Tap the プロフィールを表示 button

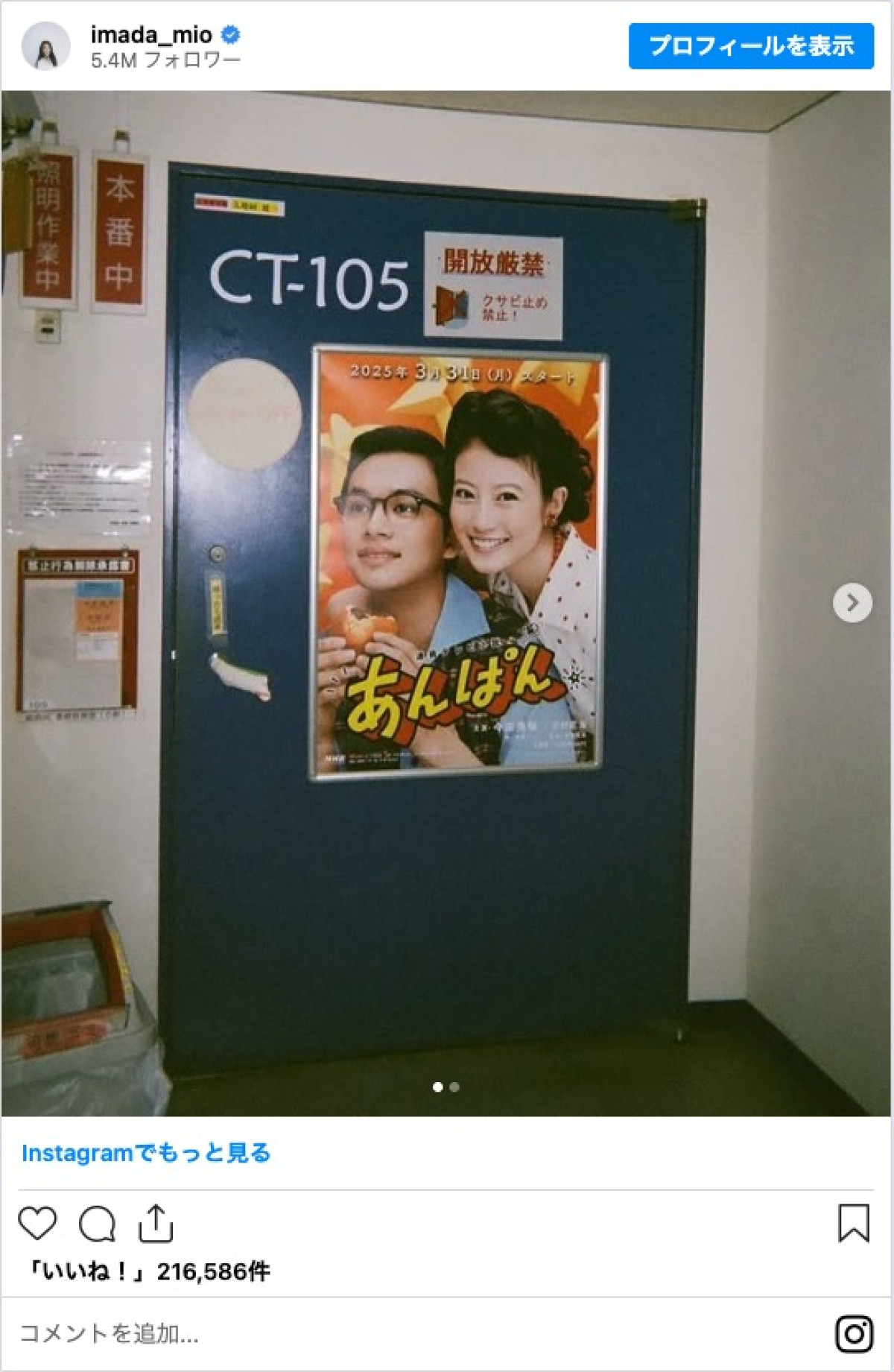750,46
